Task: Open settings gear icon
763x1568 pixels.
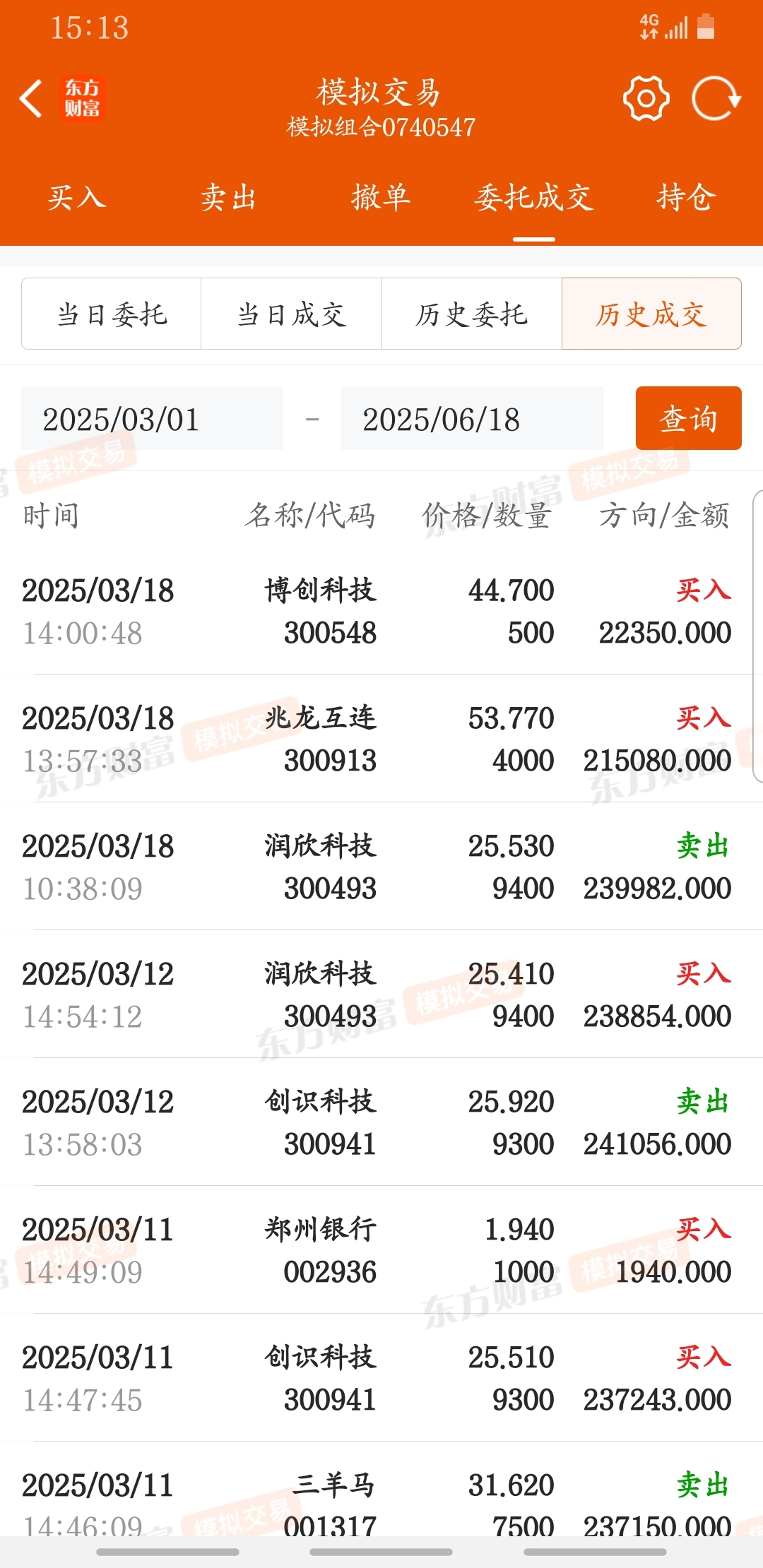Action: [646, 98]
